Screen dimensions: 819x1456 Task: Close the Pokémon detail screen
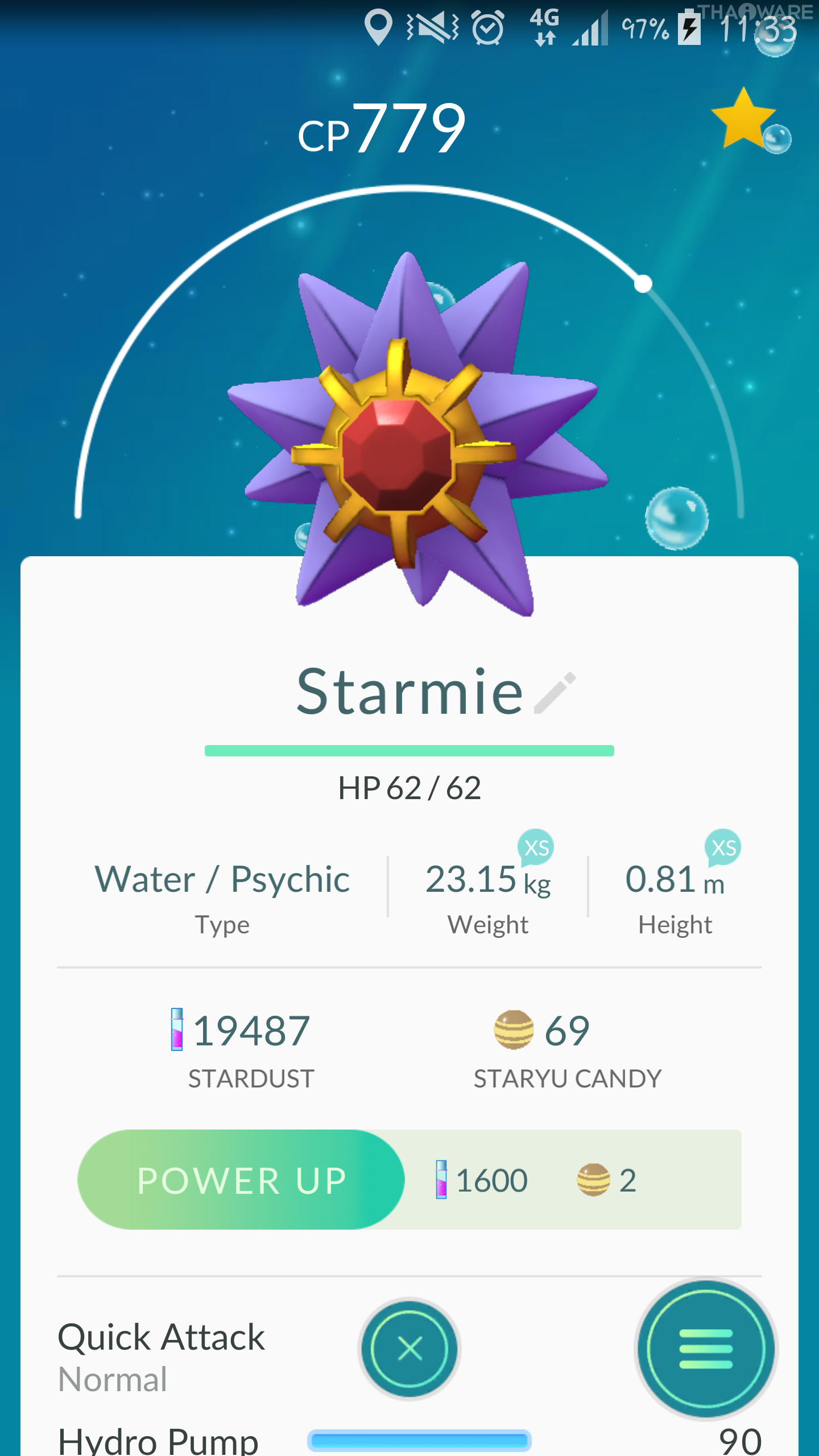click(x=409, y=1349)
